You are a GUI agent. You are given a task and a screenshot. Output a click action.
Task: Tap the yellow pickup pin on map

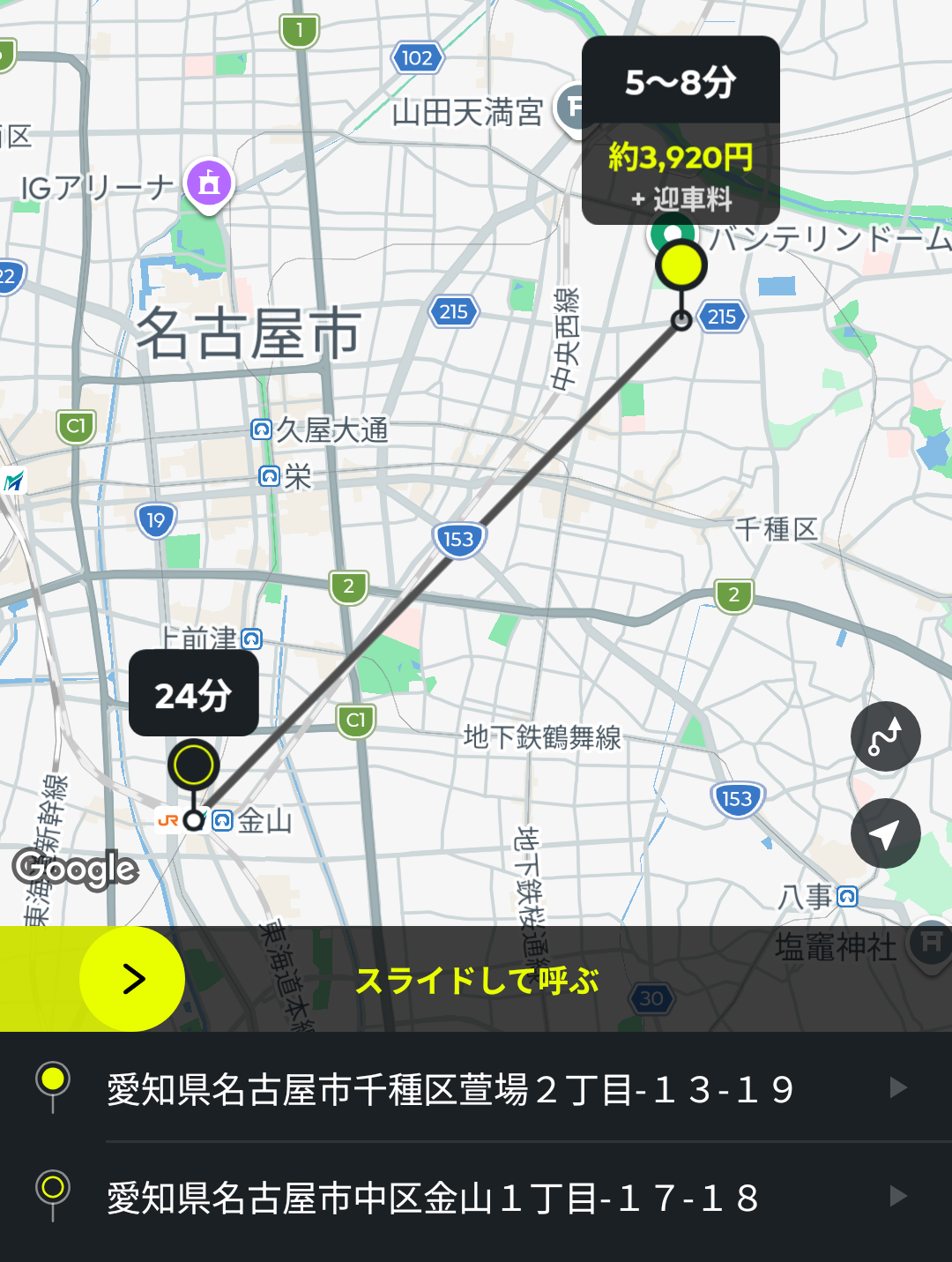pos(681,266)
